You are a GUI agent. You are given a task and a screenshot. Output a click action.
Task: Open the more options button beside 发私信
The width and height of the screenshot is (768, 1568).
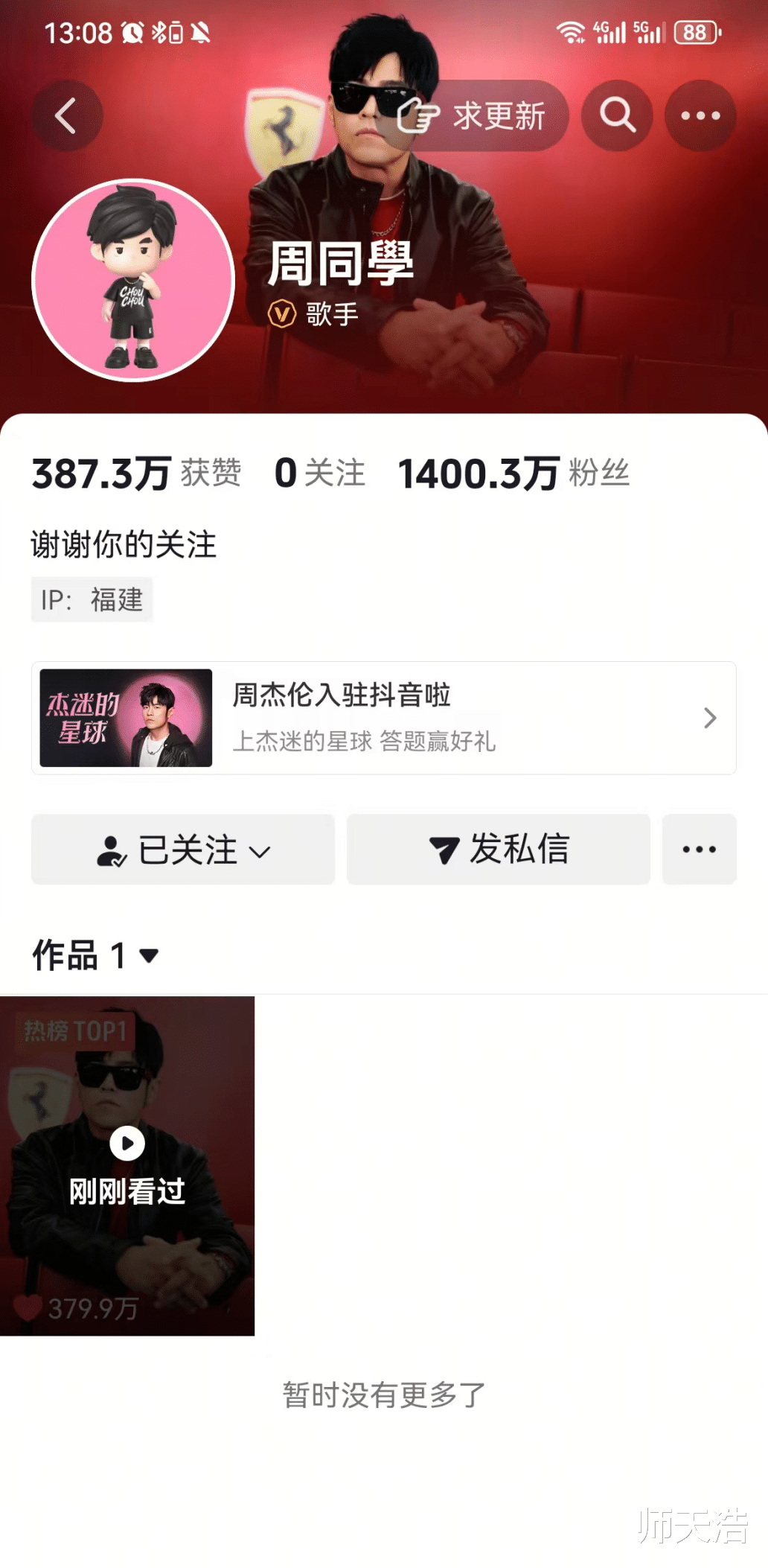700,850
